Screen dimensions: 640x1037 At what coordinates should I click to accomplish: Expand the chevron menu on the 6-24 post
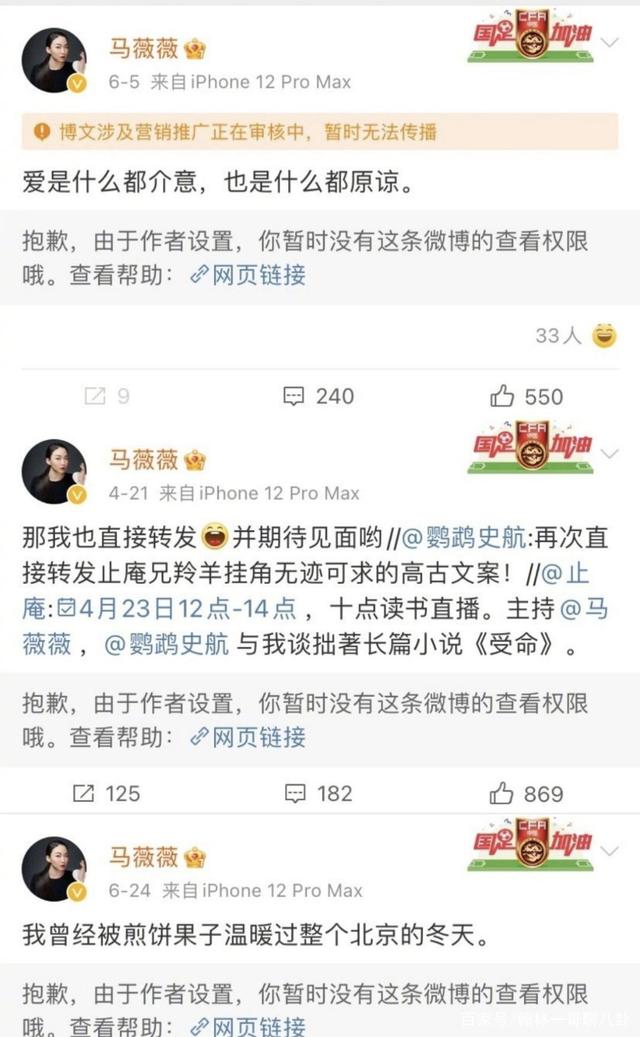tap(609, 849)
